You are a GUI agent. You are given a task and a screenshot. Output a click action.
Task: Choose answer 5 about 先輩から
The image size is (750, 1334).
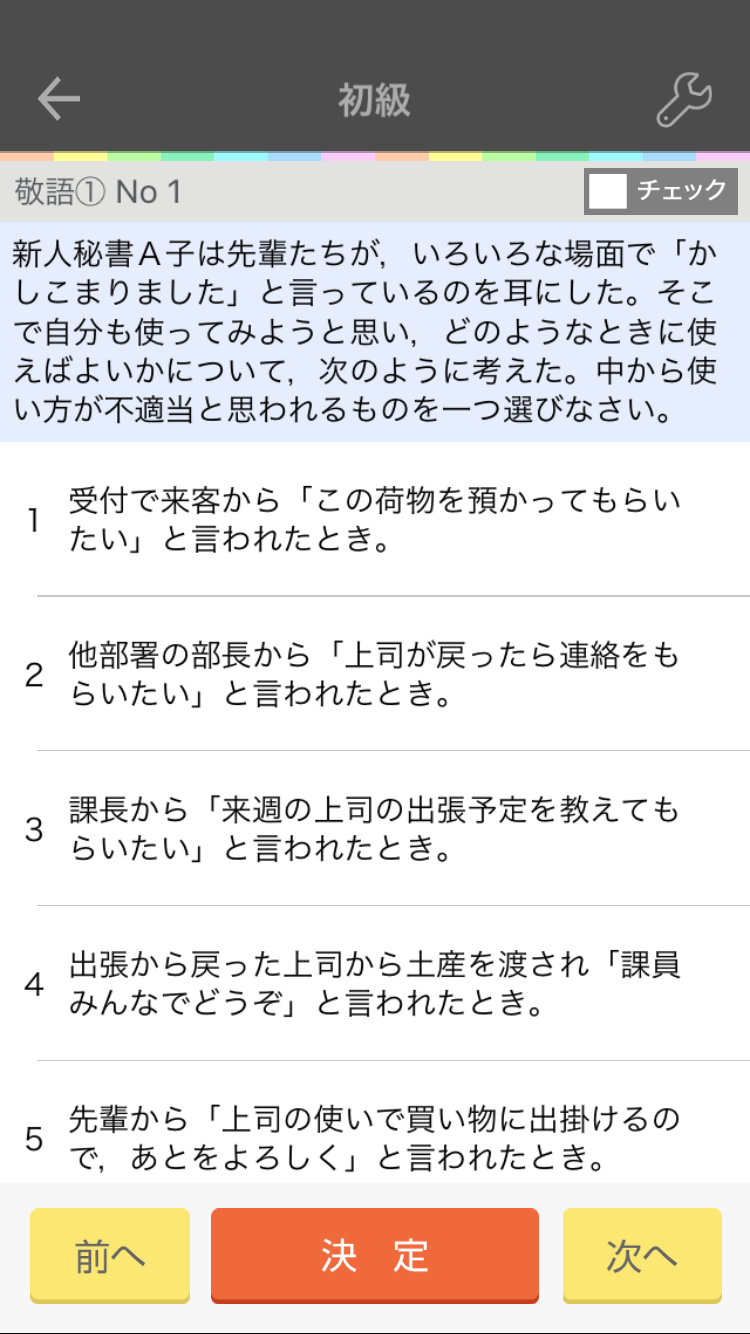click(x=375, y=1124)
